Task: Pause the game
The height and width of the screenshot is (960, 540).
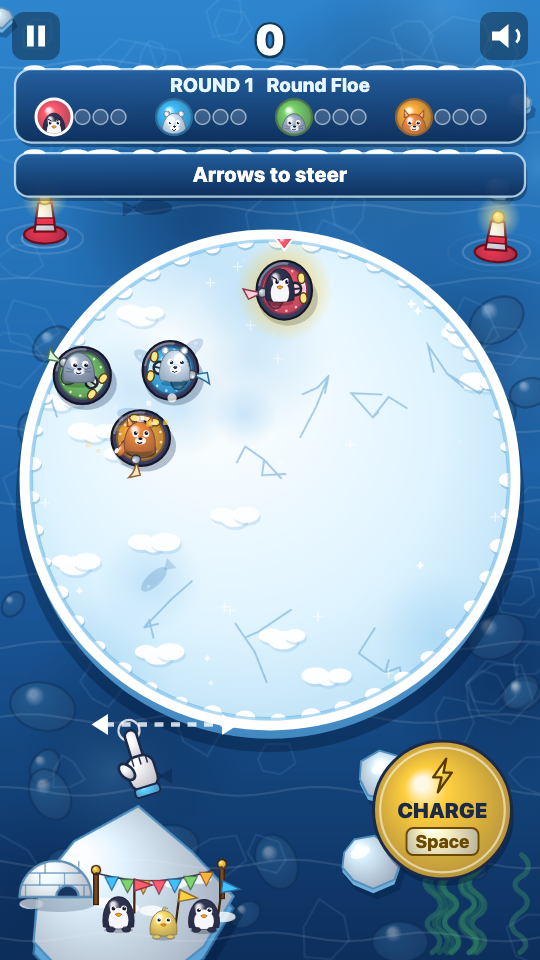Action: [x=36, y=36]
